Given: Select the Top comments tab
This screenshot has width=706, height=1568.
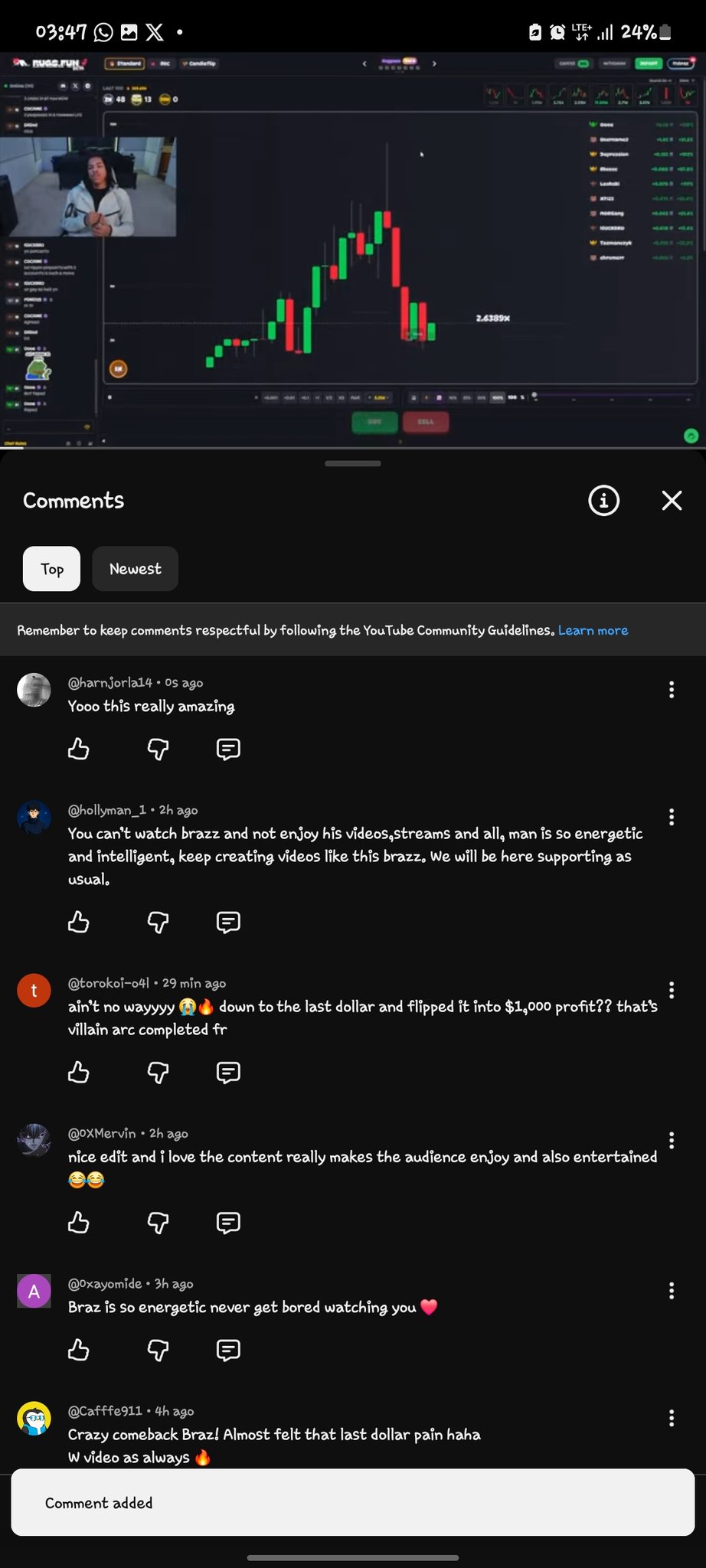Looking at the screenshot, I should [51, 569].
